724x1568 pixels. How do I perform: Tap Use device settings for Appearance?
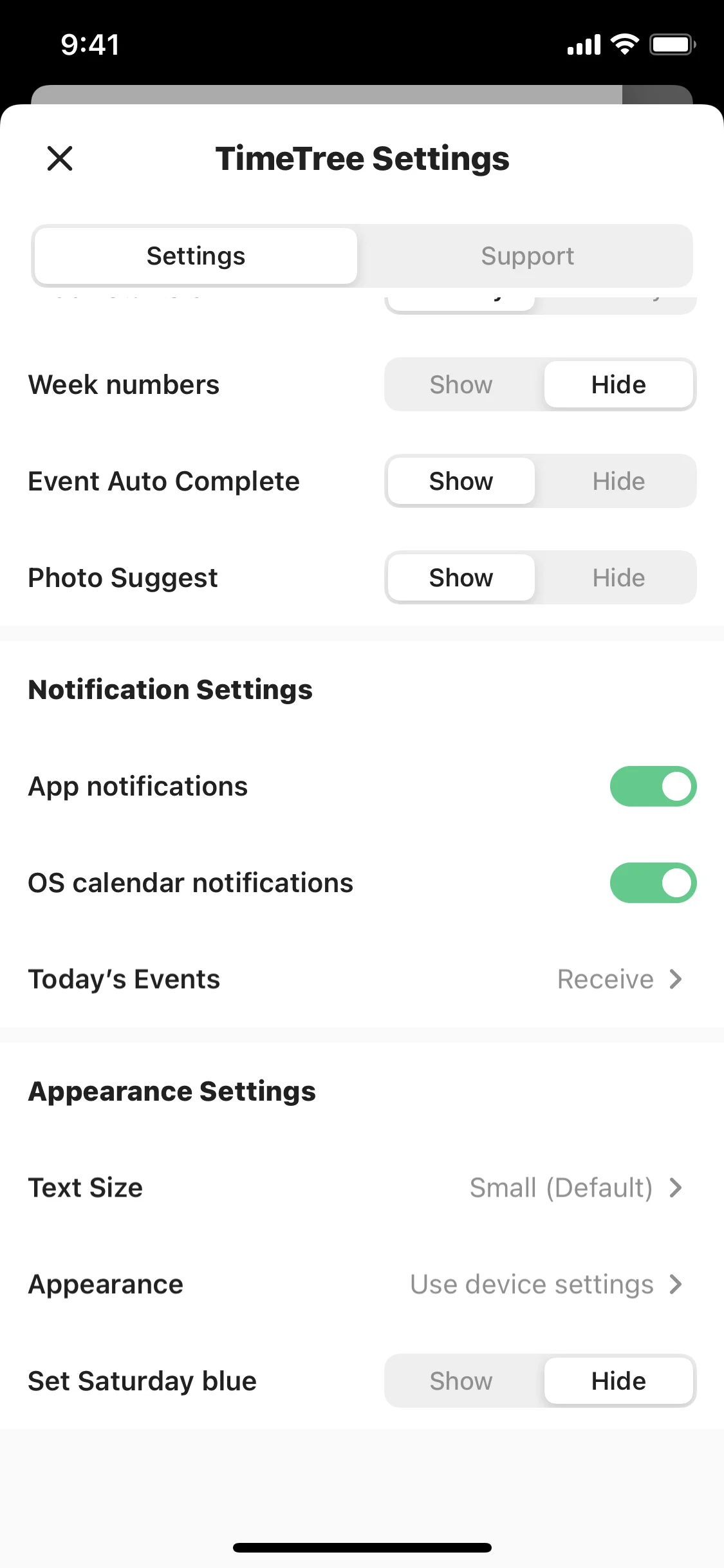click(x=531, y=1284)
